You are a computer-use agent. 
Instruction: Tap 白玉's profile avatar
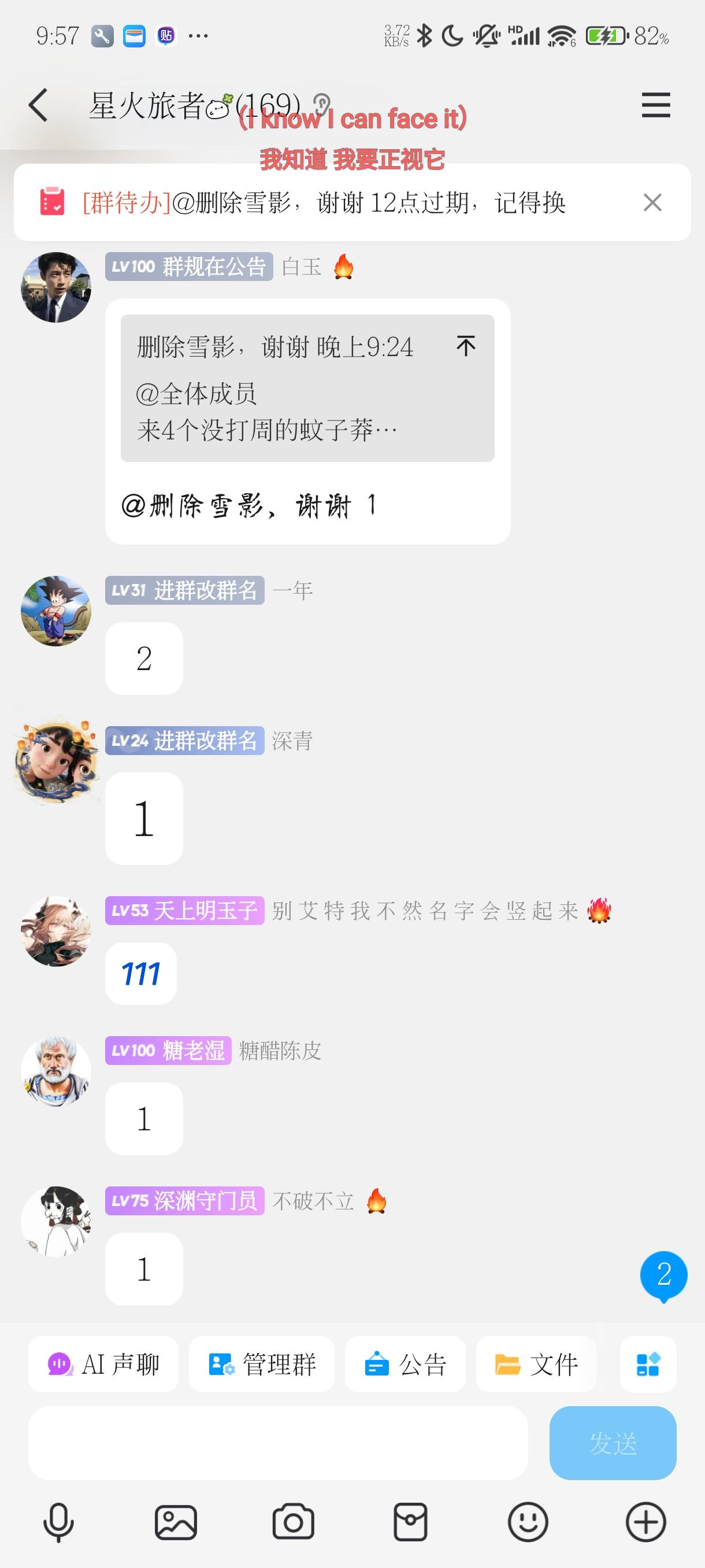57,287
